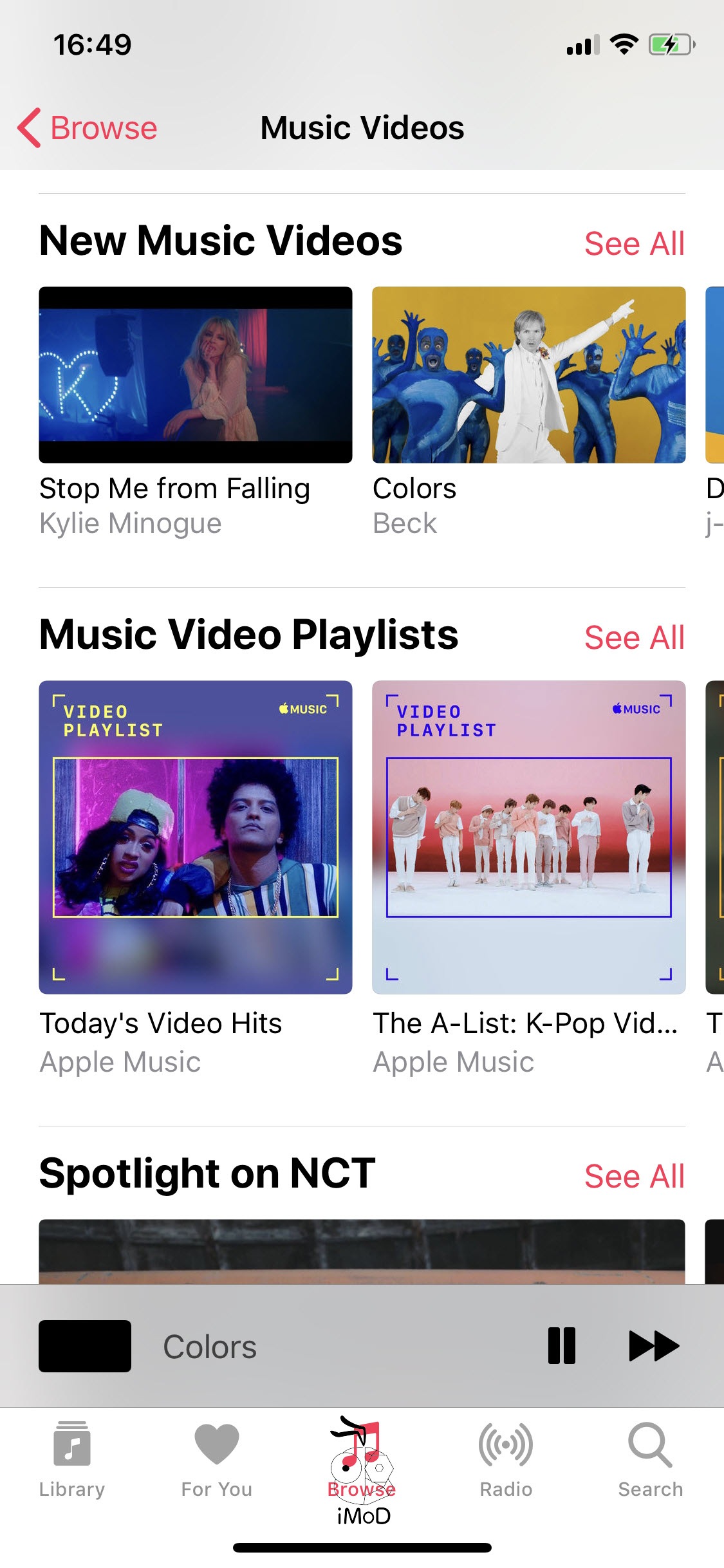Viewport: 724px width, 1568px height.
Task: Tap the Colors title in the mini player
Action: 209,1345
